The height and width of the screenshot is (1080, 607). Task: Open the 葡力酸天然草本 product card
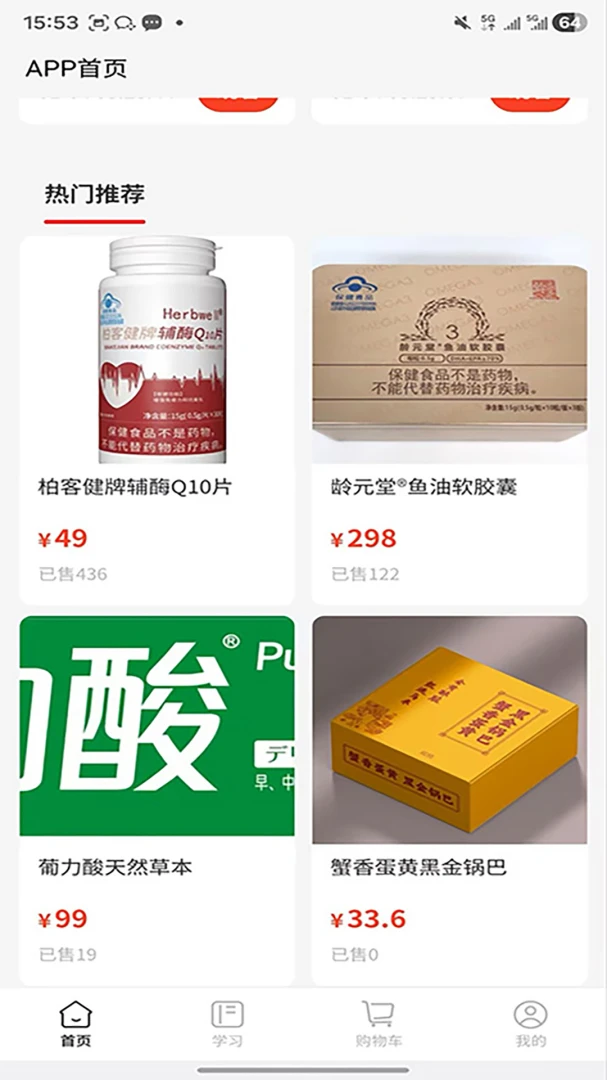pyautogui.click(x=157, y=800)
